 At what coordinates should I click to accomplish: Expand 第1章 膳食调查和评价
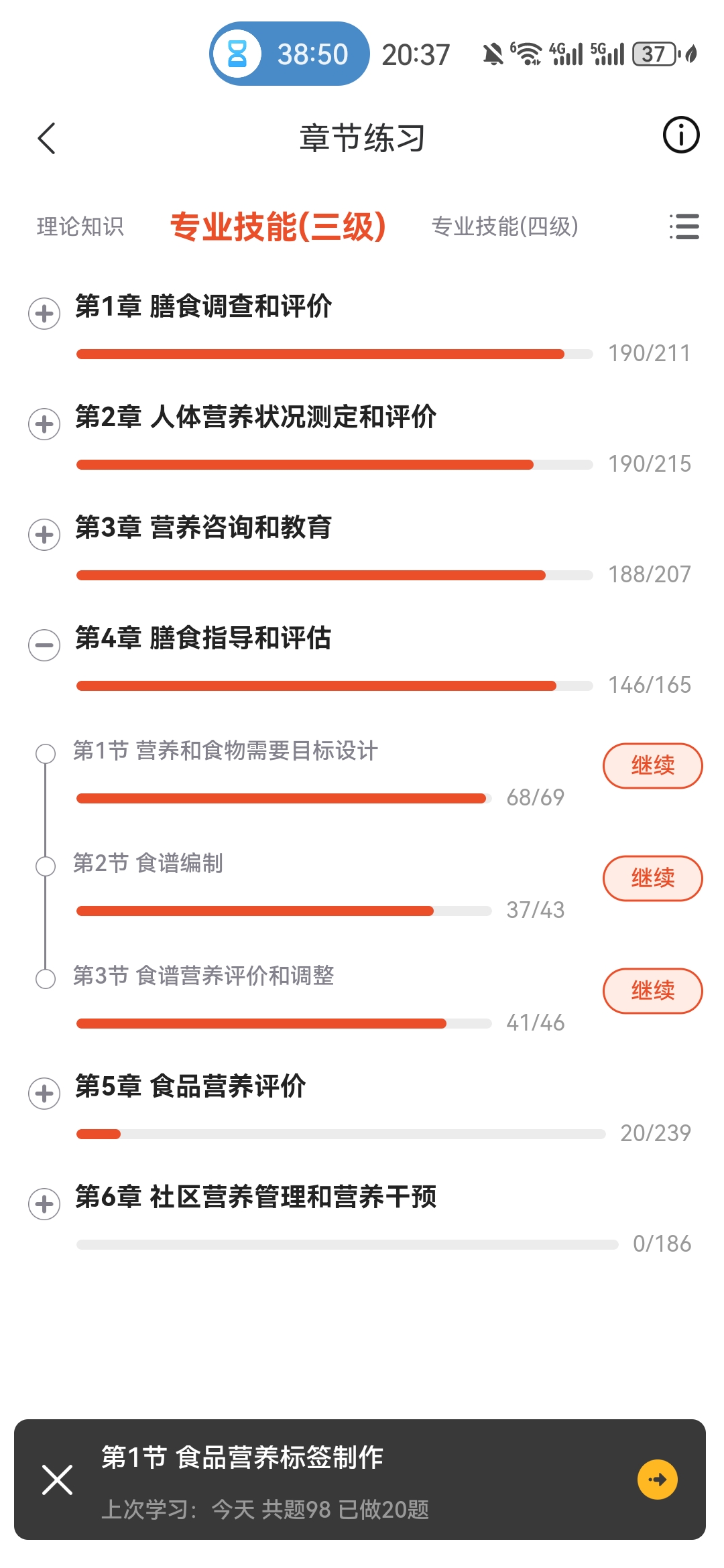click(x=44, y=314)
